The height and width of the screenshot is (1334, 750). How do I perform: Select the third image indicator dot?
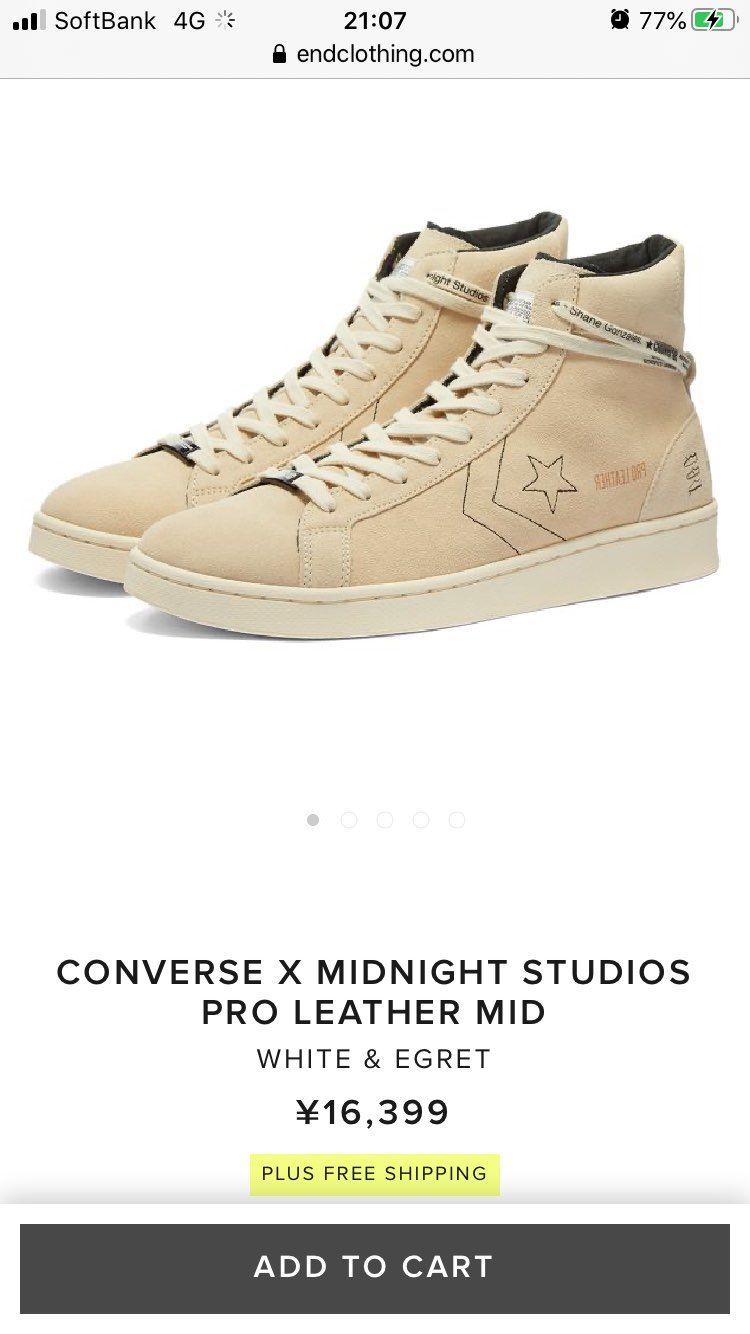coord(385,820)
